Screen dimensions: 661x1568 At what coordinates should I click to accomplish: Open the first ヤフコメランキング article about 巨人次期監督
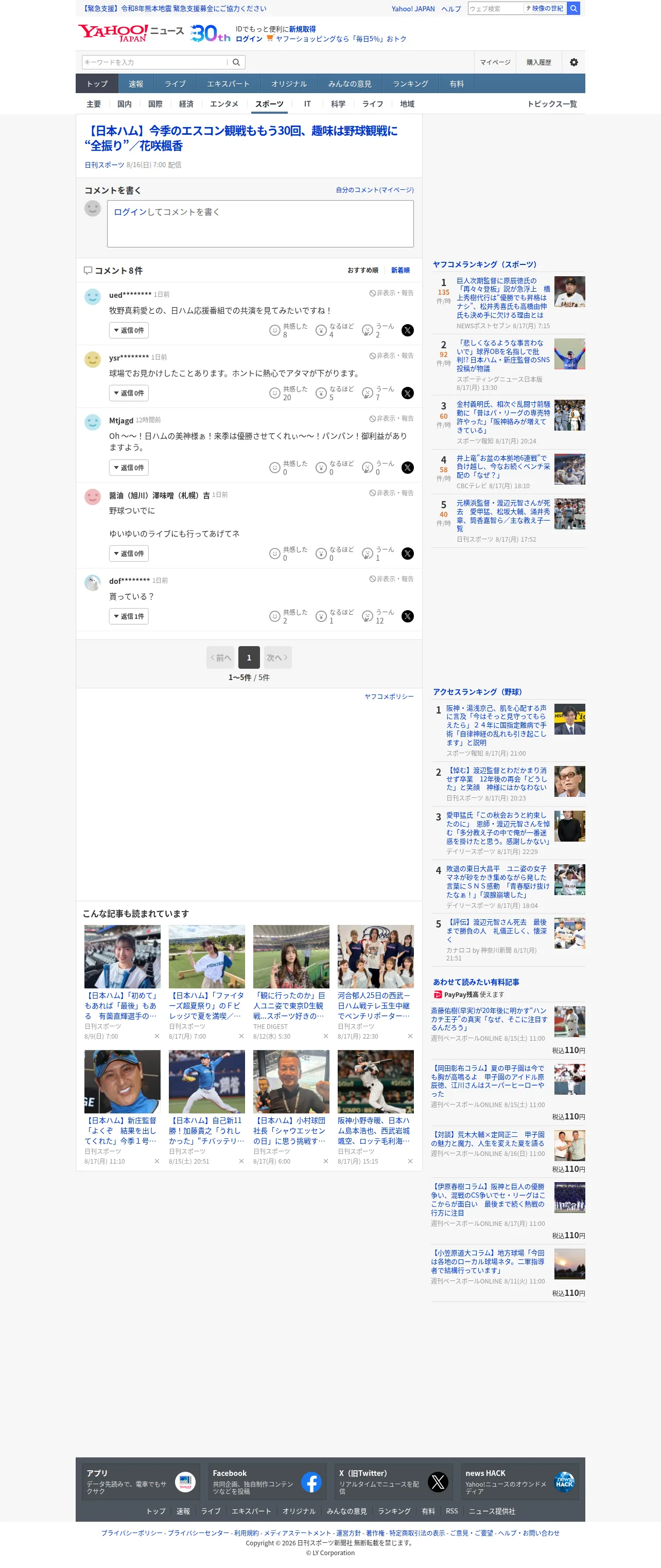tap(503, 298)
